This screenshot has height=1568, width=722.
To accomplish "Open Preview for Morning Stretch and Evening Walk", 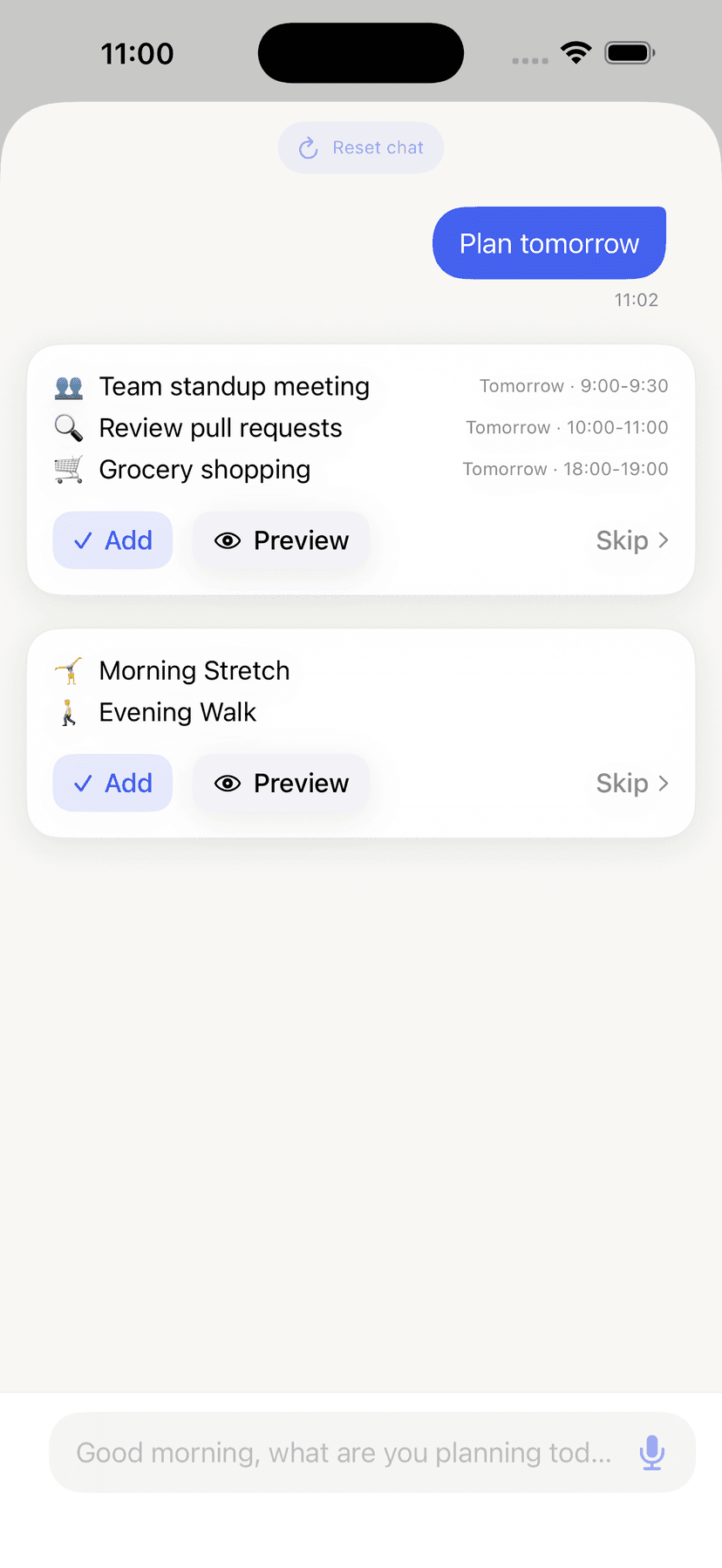I will click(x=281, y=783).
